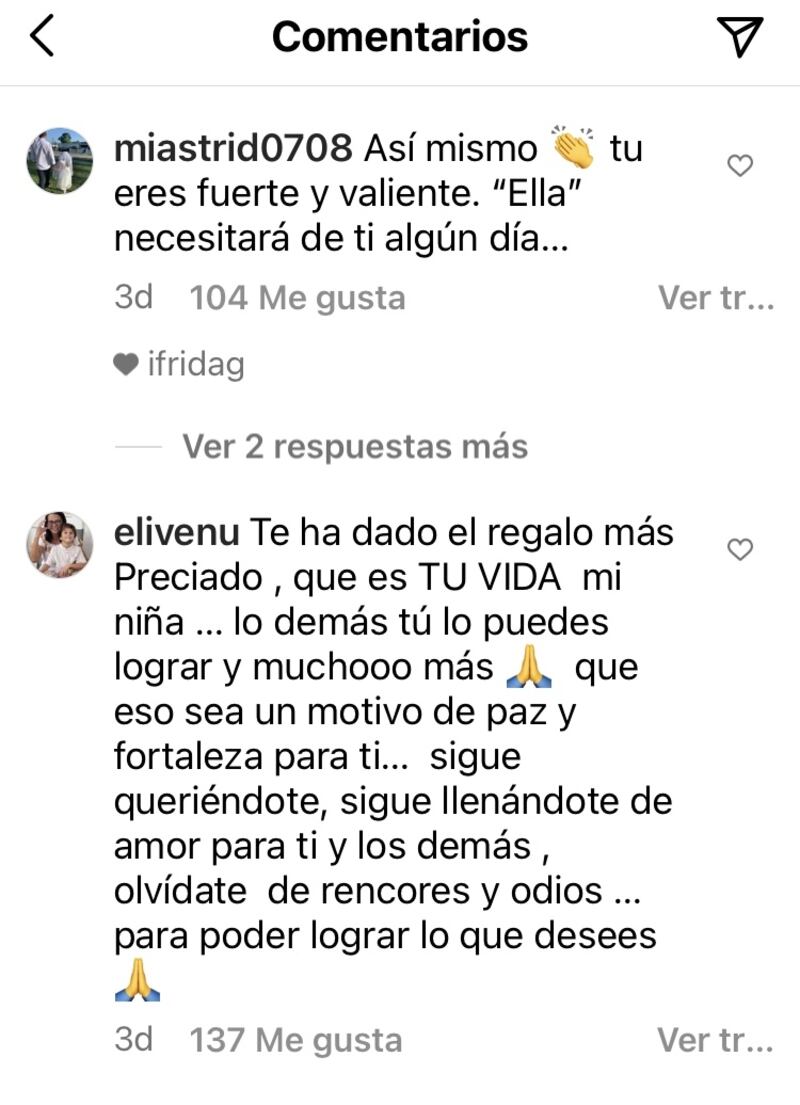Screen dimensions: 800x1105
Task: Open the elivenu username link
Action: (x=177, y=533)
